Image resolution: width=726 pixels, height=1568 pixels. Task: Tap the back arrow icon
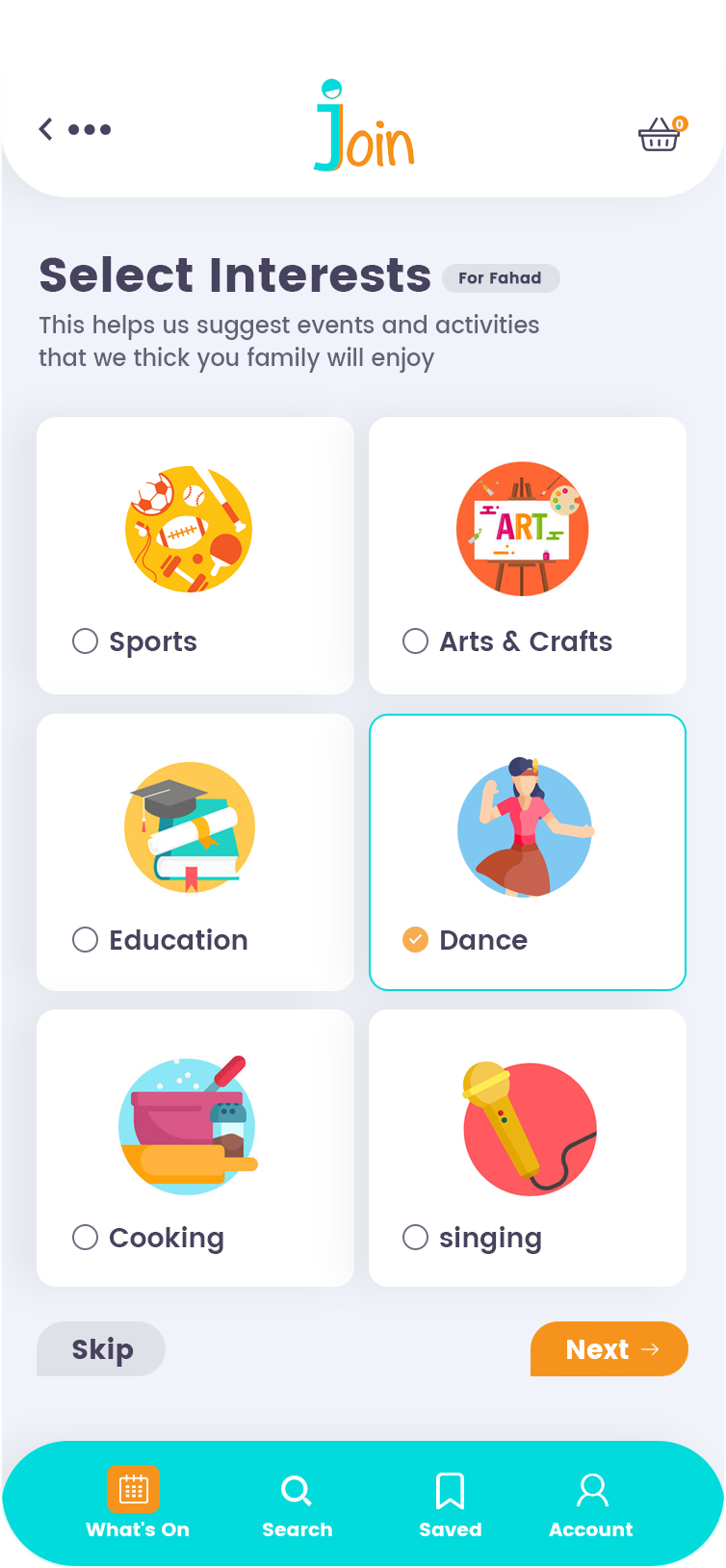[x=43, y=128]
